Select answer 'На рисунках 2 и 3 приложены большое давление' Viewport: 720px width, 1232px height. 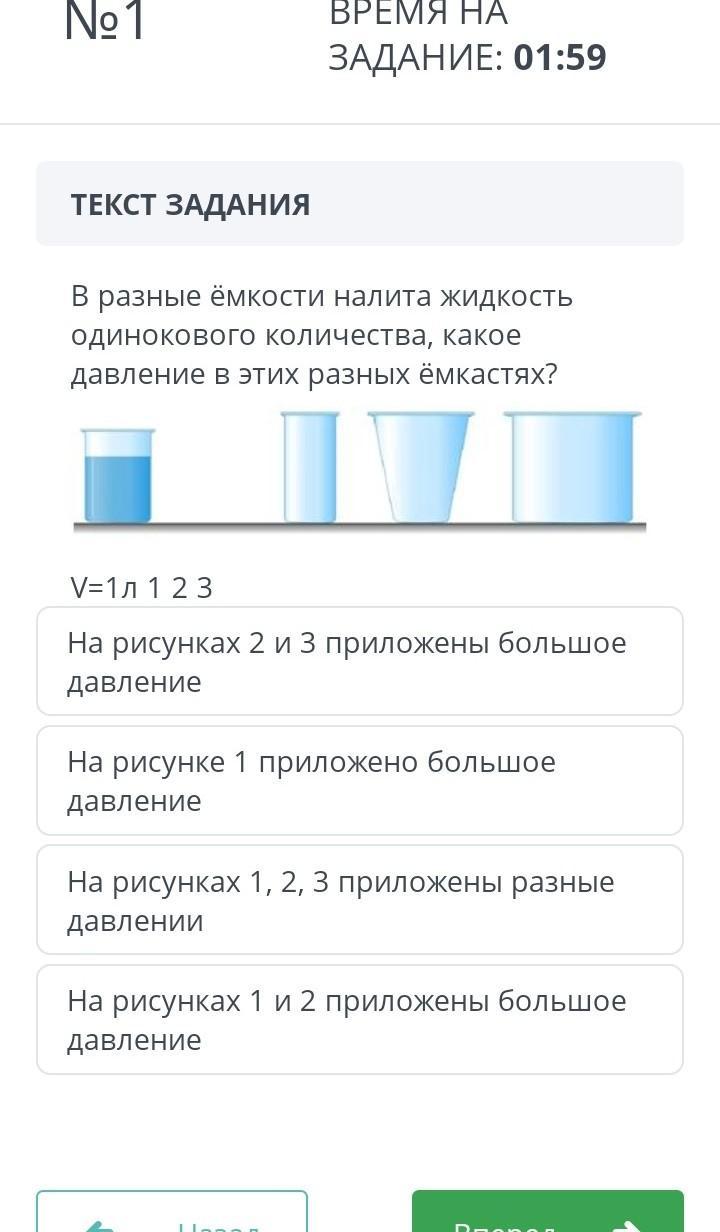[x=360, y=661]
